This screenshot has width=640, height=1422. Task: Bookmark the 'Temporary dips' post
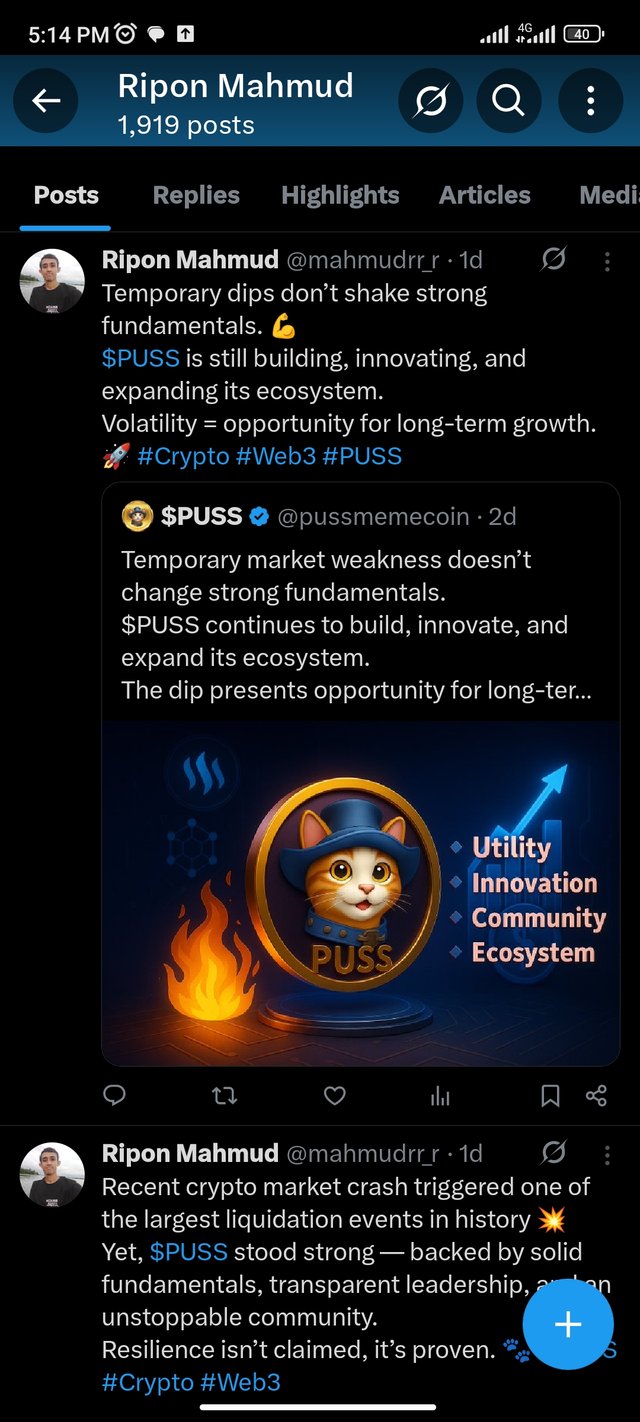coord(550,1096)
